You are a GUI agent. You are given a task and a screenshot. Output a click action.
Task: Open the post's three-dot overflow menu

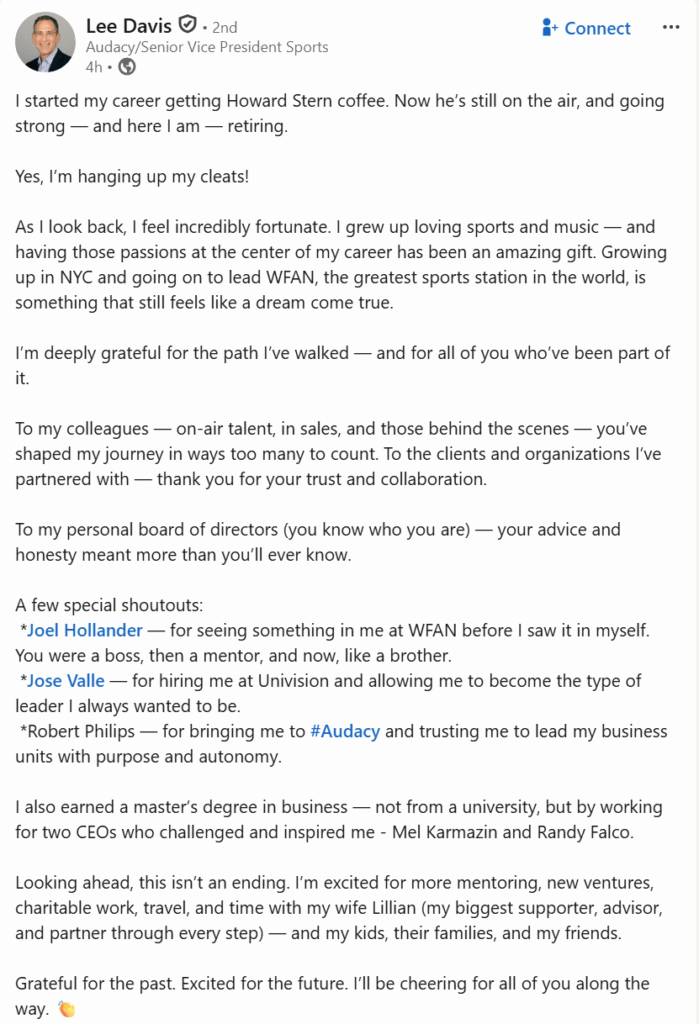coord(671,27)
